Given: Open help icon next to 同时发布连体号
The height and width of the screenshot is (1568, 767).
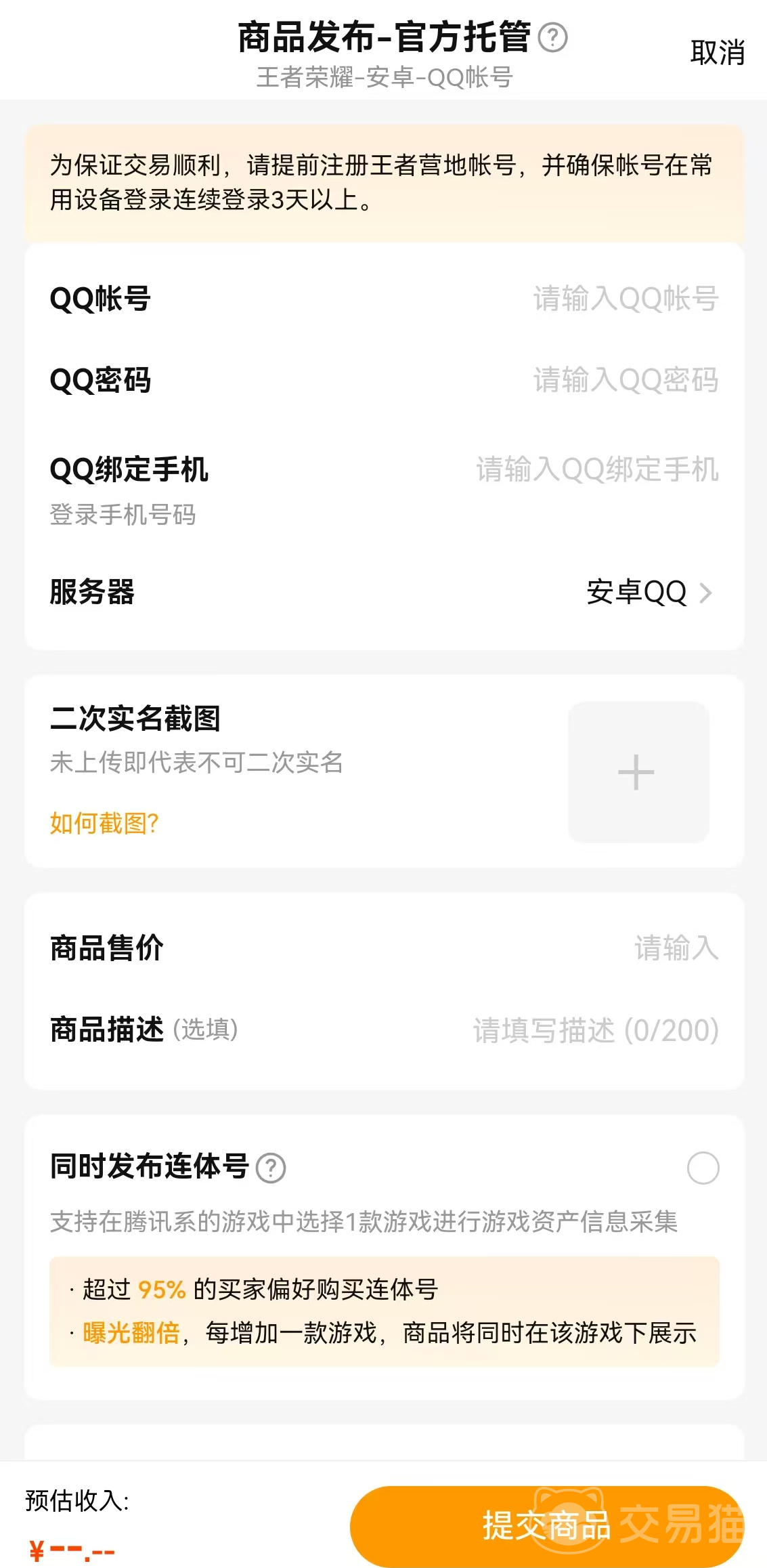Looking at the screenshot, I should pyautogui.click(x=271, y=1168).
